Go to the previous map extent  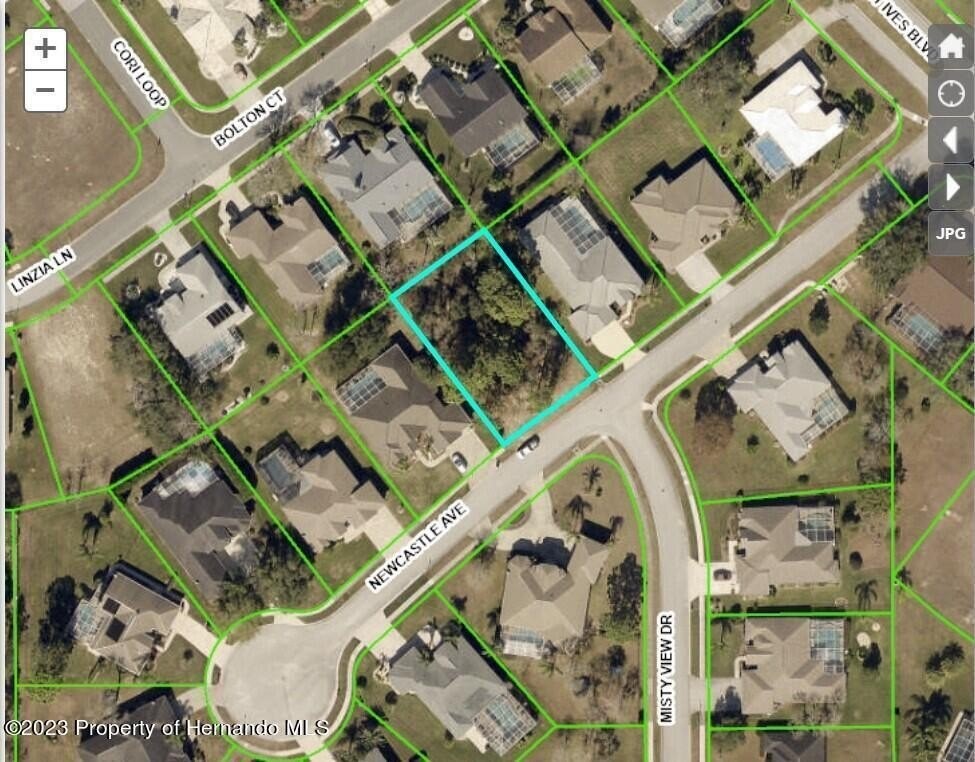950,140
